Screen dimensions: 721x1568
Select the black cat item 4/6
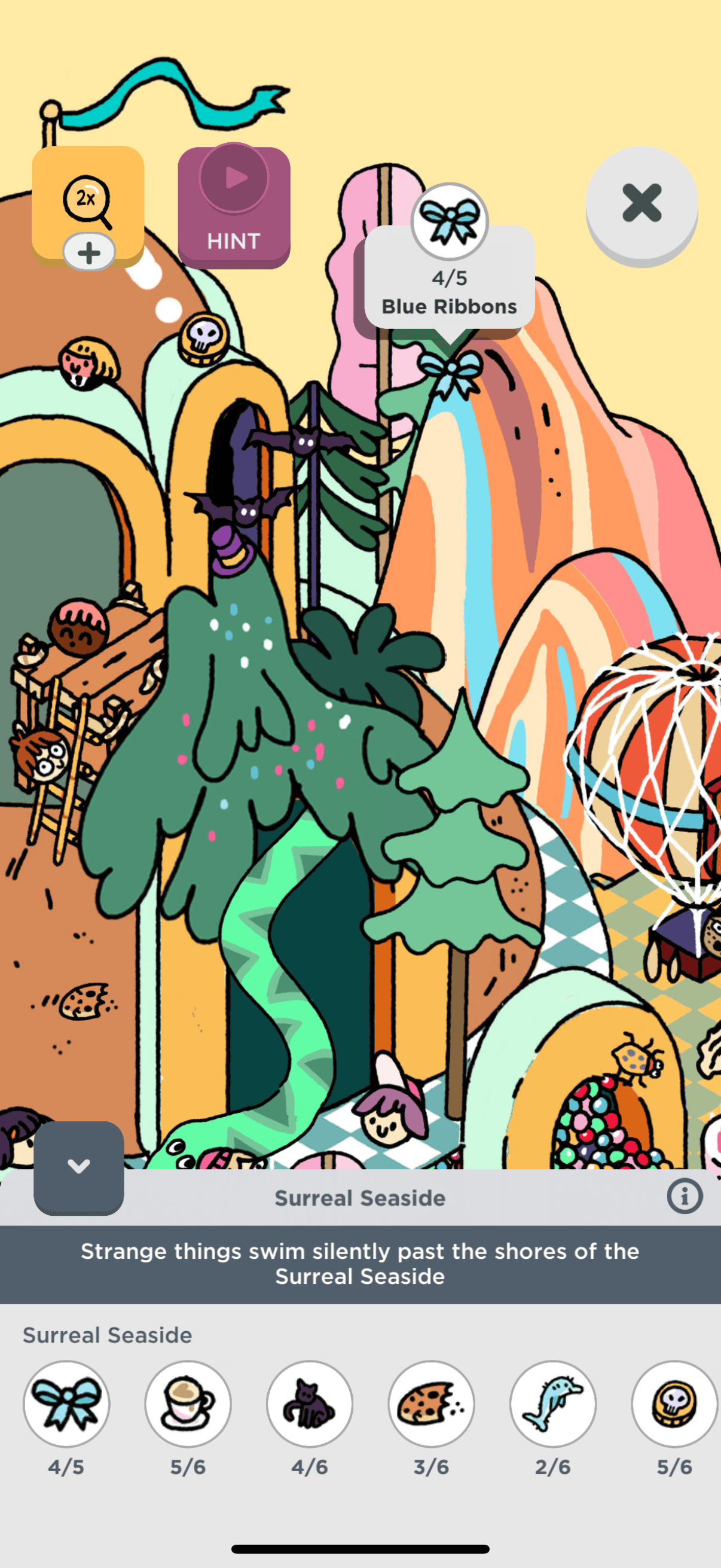pos(310,1404)
